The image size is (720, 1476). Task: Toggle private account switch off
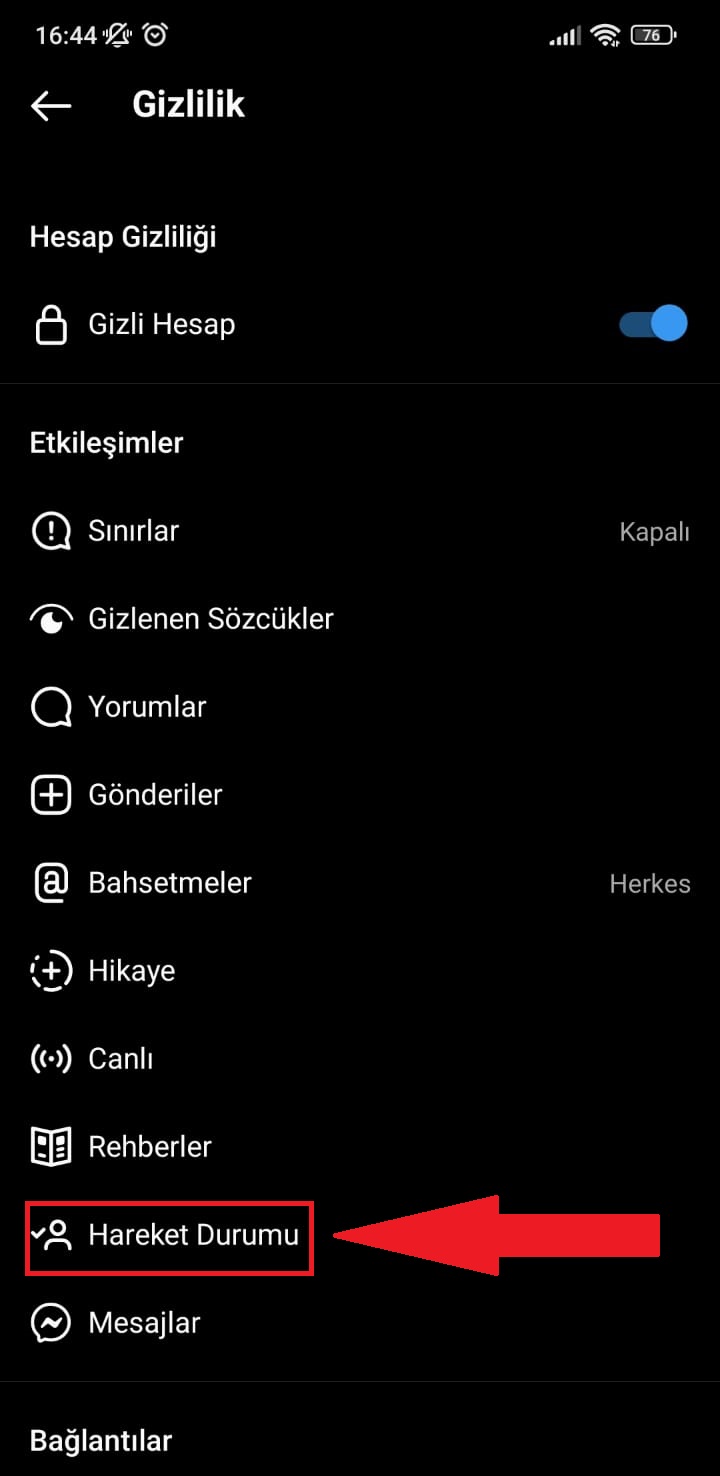click(651, 323)
